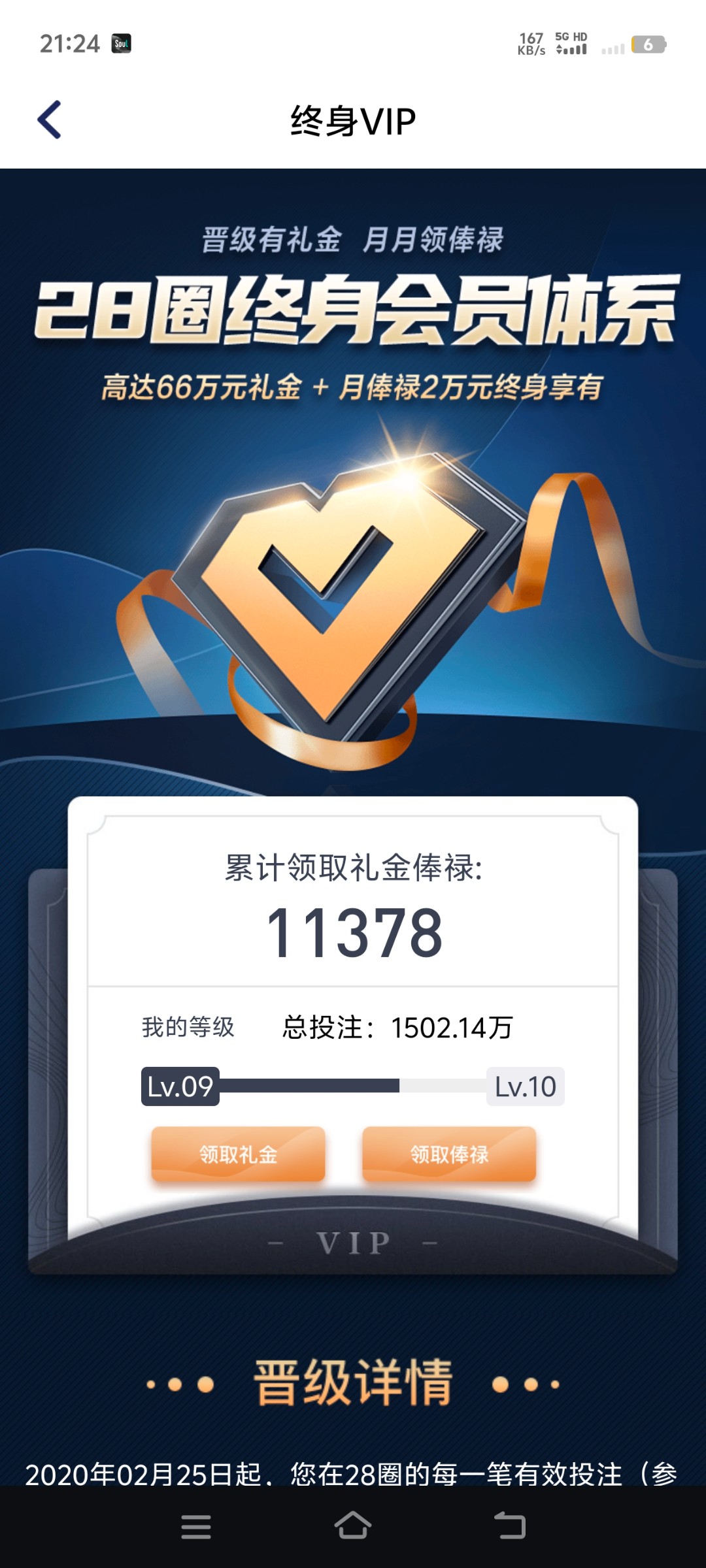This screenshot has width=706, height=1568.
Task: Tap the system home button
Action: pyautogui.click(x=352, y=1526)
